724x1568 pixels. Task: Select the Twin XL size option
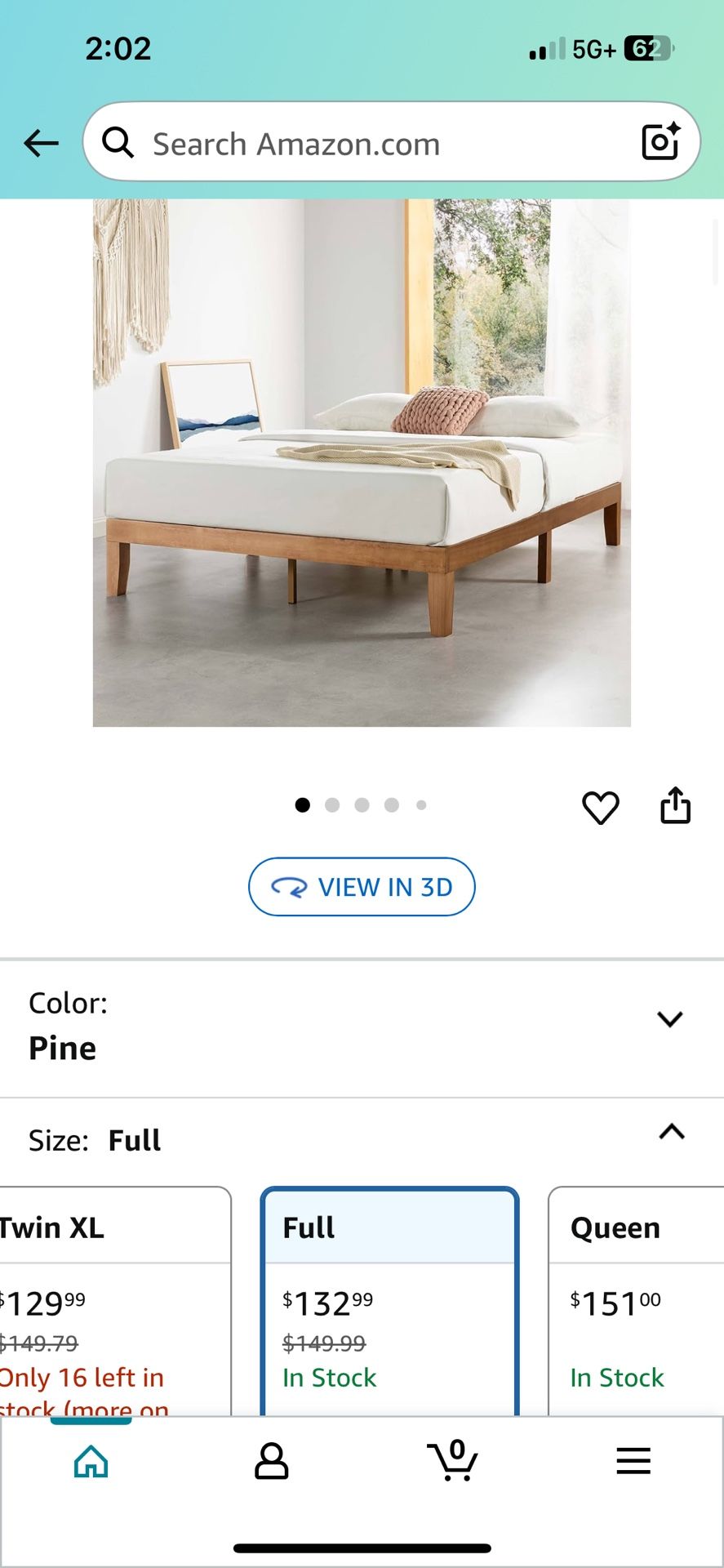click(x=114, y=1298)
